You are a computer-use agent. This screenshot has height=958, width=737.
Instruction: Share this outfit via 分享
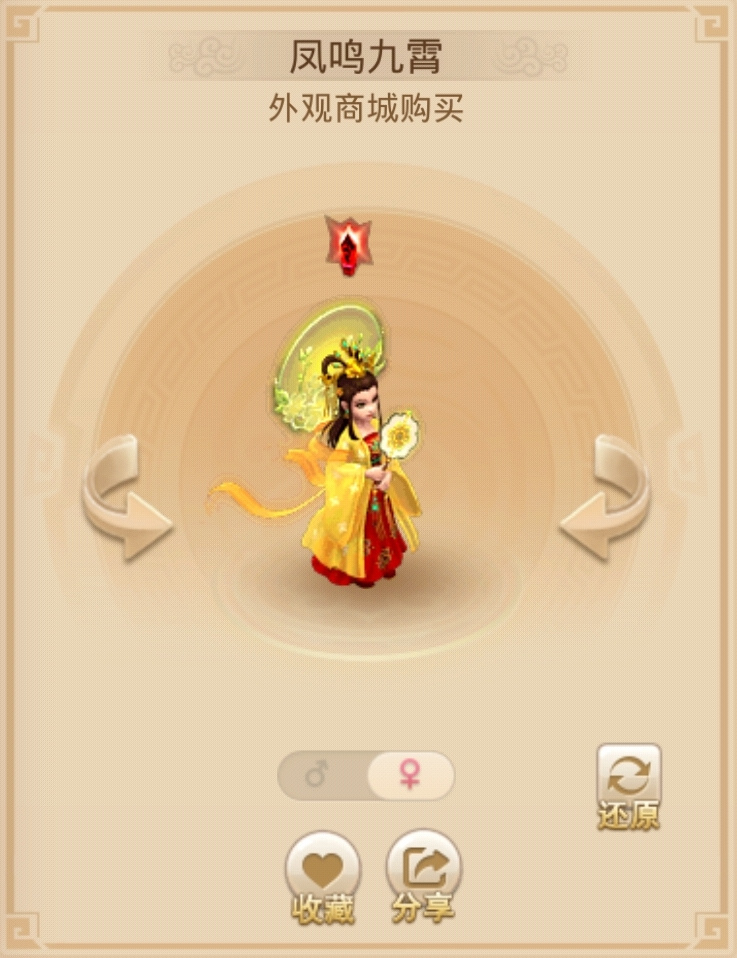[423, 876]
